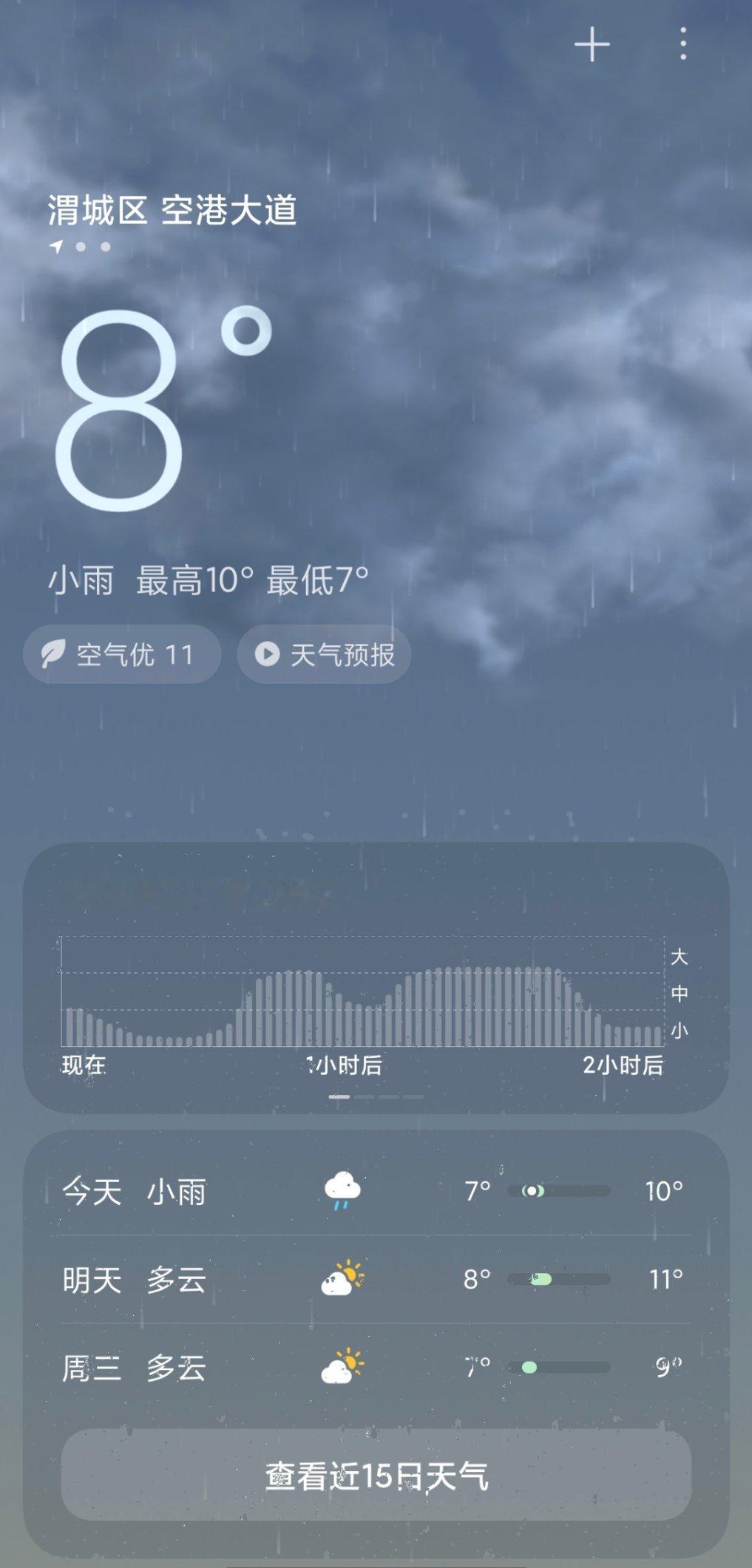
Task: Open the 空气优 11 air quality chip
Action: click(122, 654)
